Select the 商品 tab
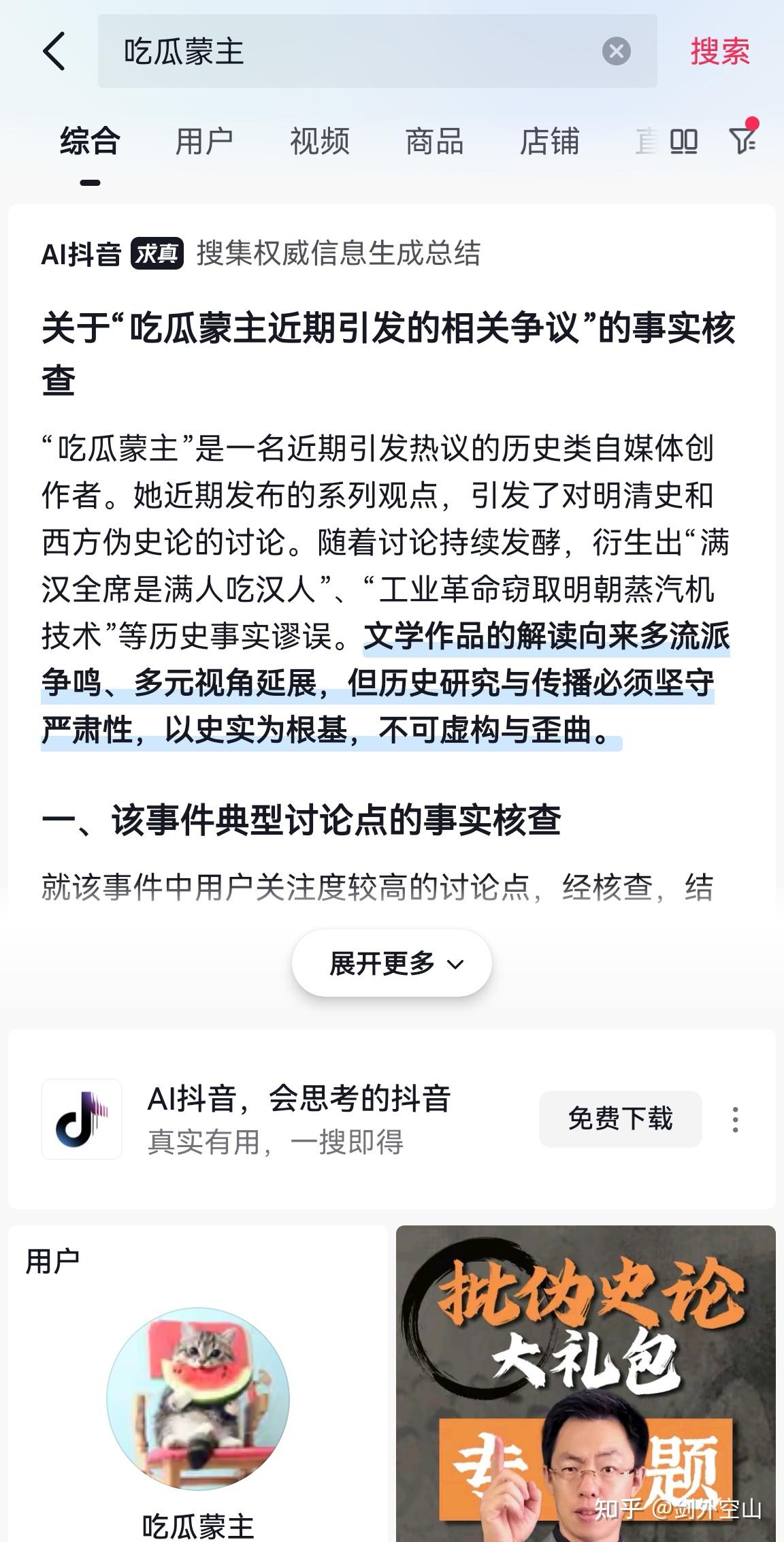 pos(436,142)
